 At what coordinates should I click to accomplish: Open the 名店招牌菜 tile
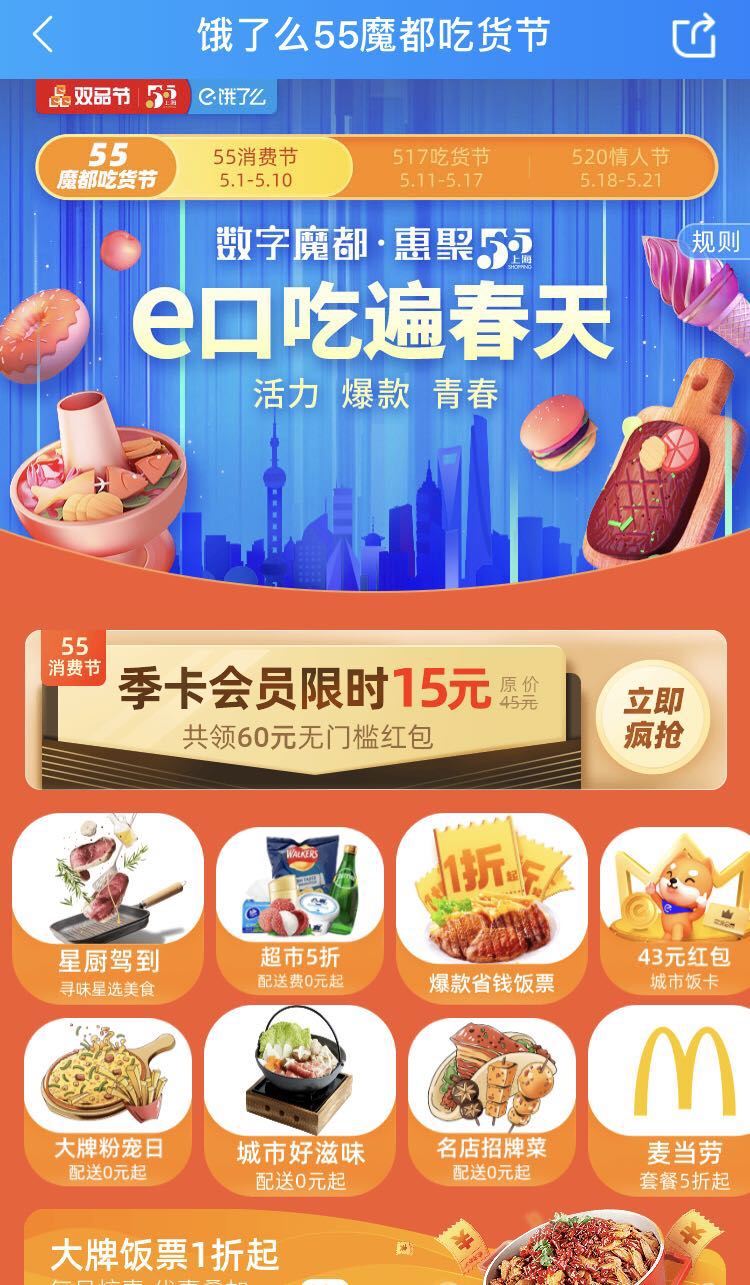coord(492,1102)
